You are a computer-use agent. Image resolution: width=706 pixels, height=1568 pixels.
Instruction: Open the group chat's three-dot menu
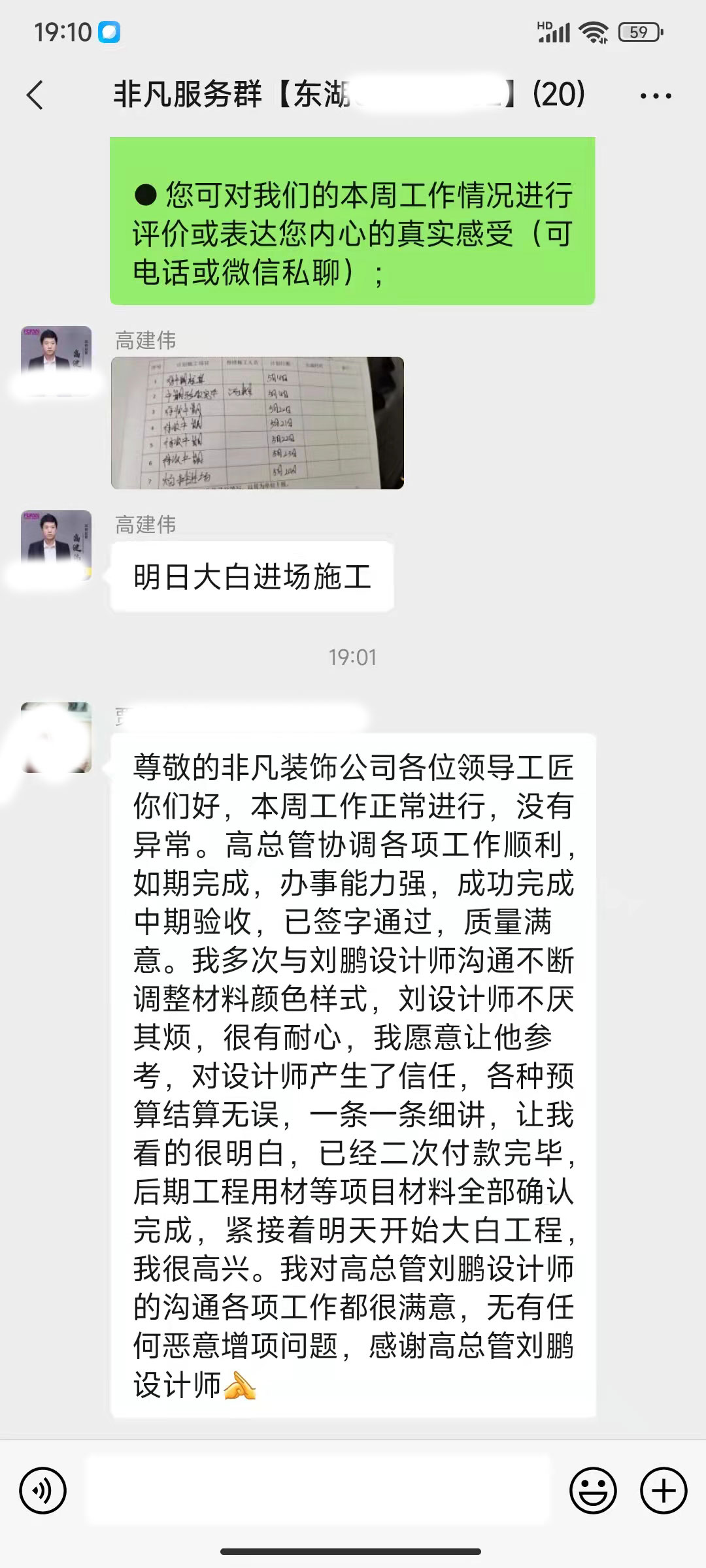[x=655, y=96]
